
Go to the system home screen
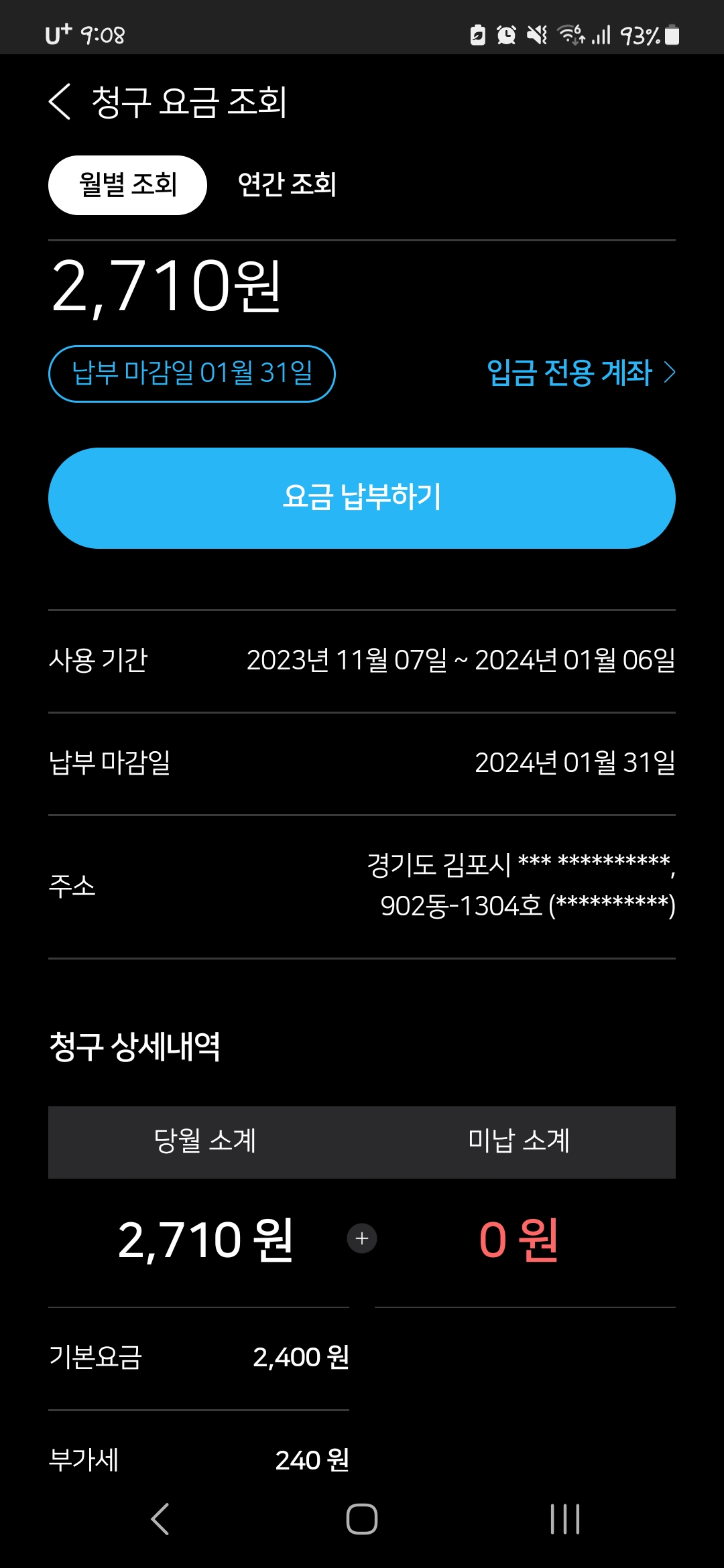(x=362, y=1518)
